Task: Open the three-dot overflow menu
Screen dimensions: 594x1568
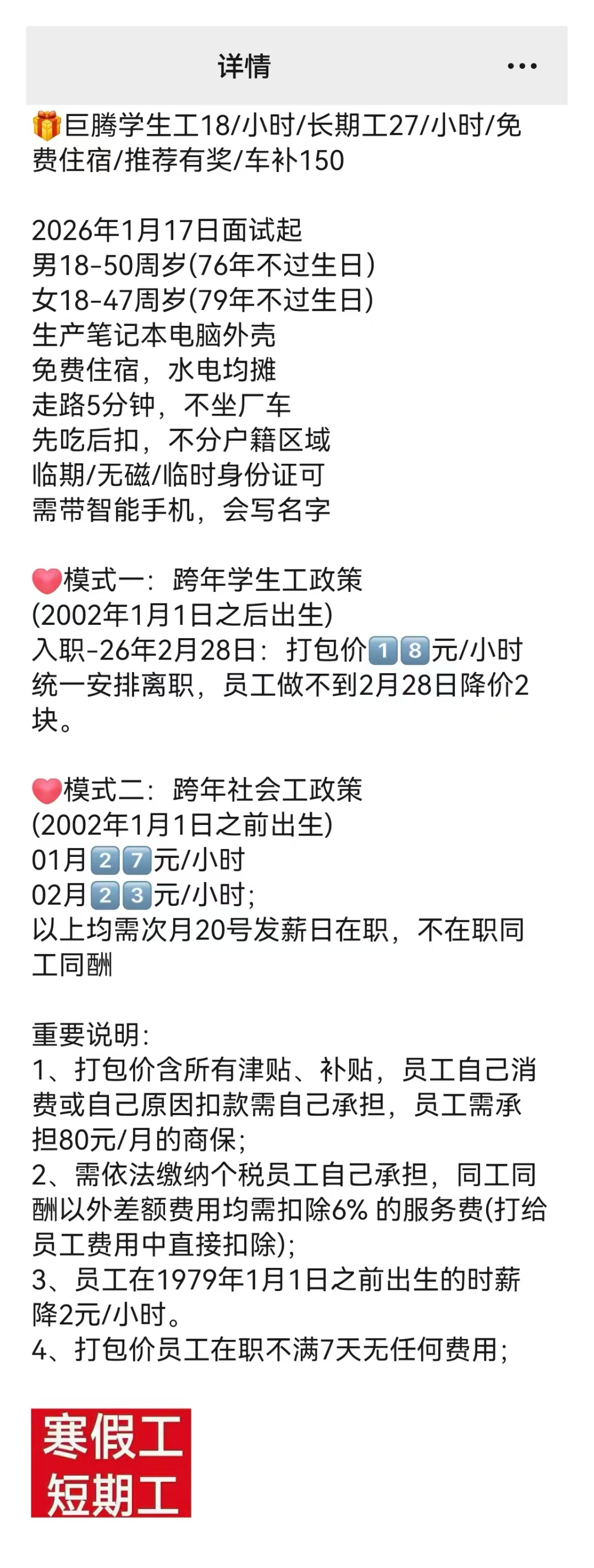Action: click(521, 66)
